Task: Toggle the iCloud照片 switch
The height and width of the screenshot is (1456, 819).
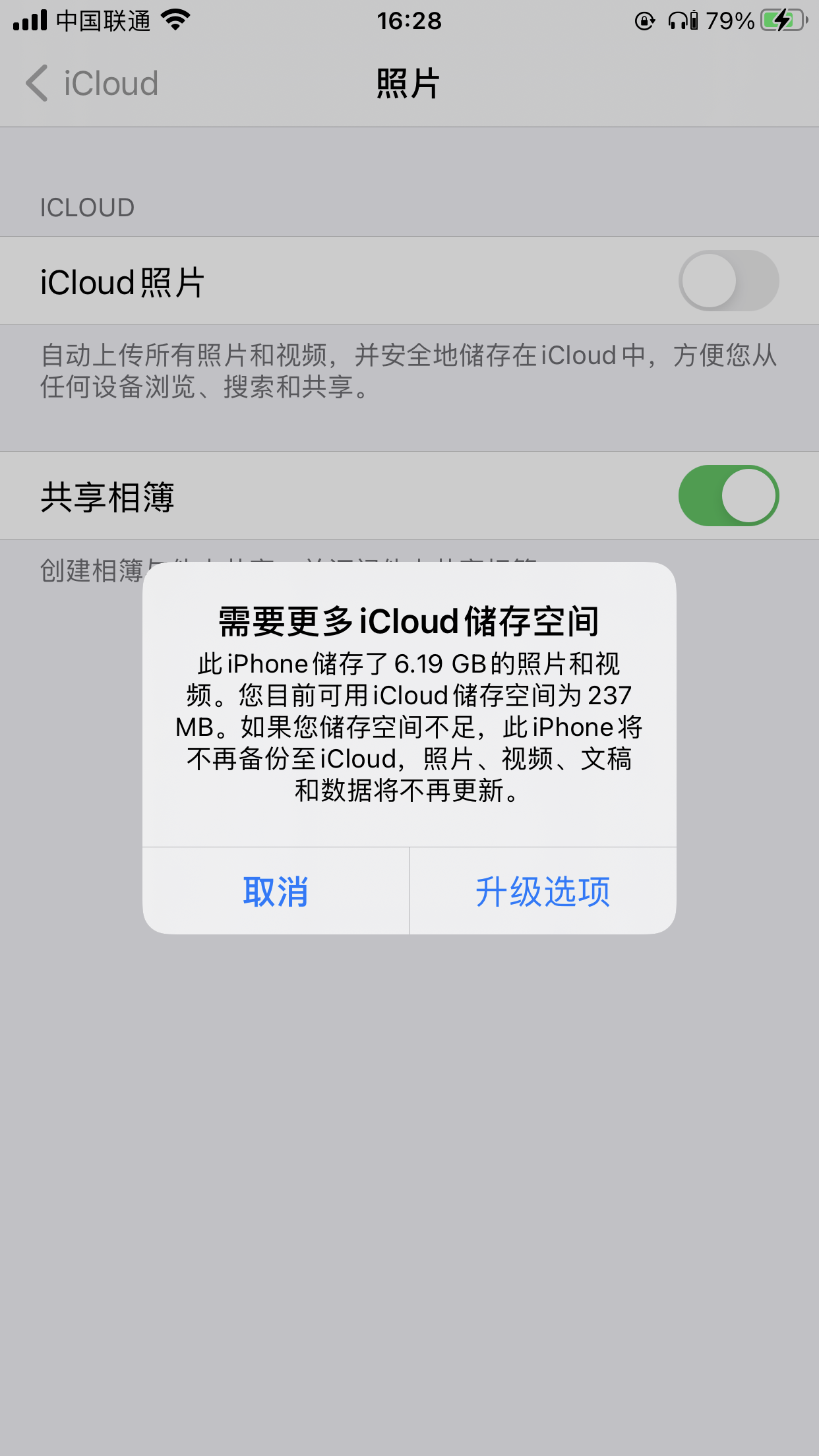Action: click(728, 281)
